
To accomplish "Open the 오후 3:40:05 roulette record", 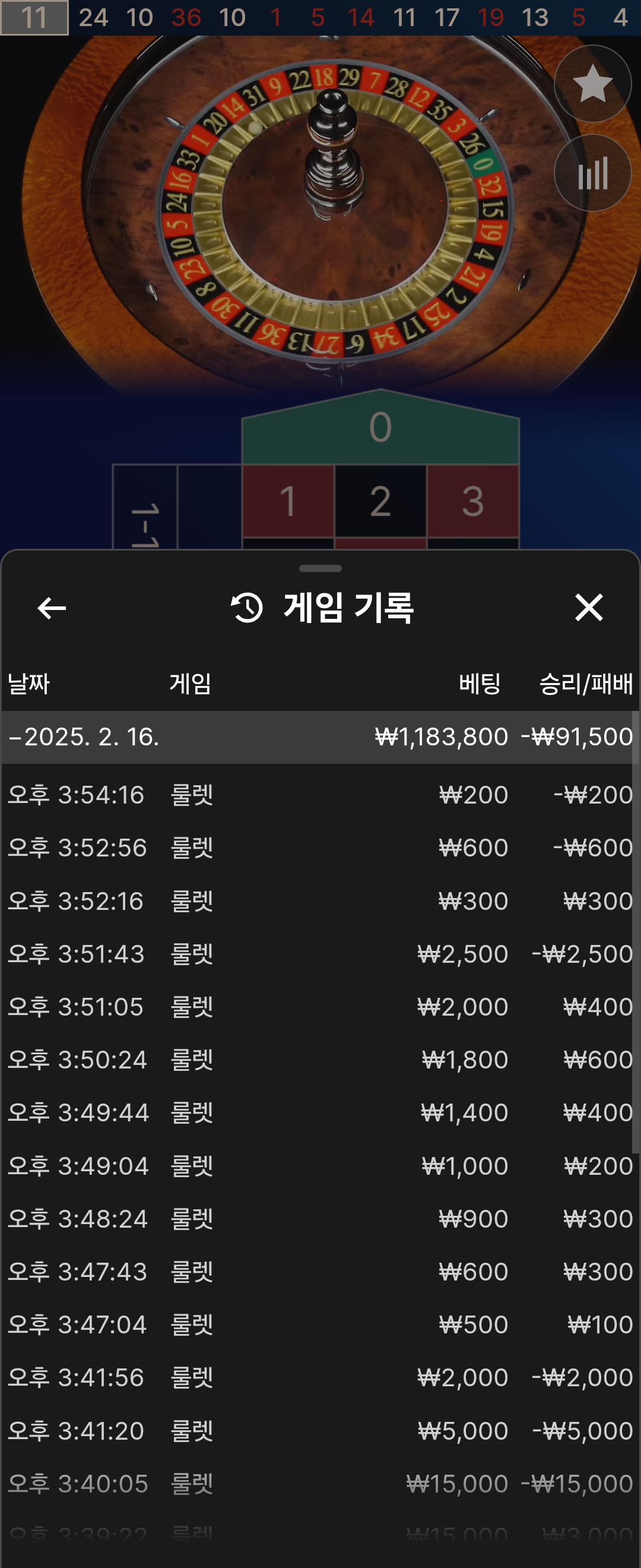I will pos(320,1484).
